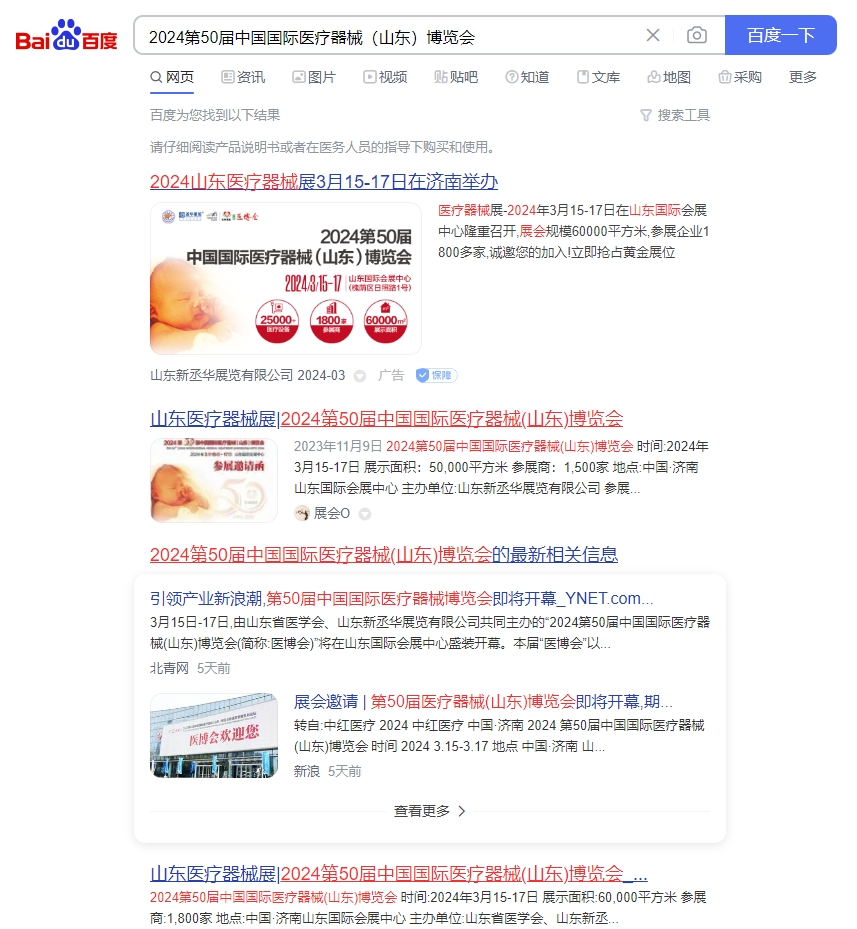The height and width of the screenshot is (929, 857).
Task: Switch to the 地图 tab
Action: tap(669, 77)
